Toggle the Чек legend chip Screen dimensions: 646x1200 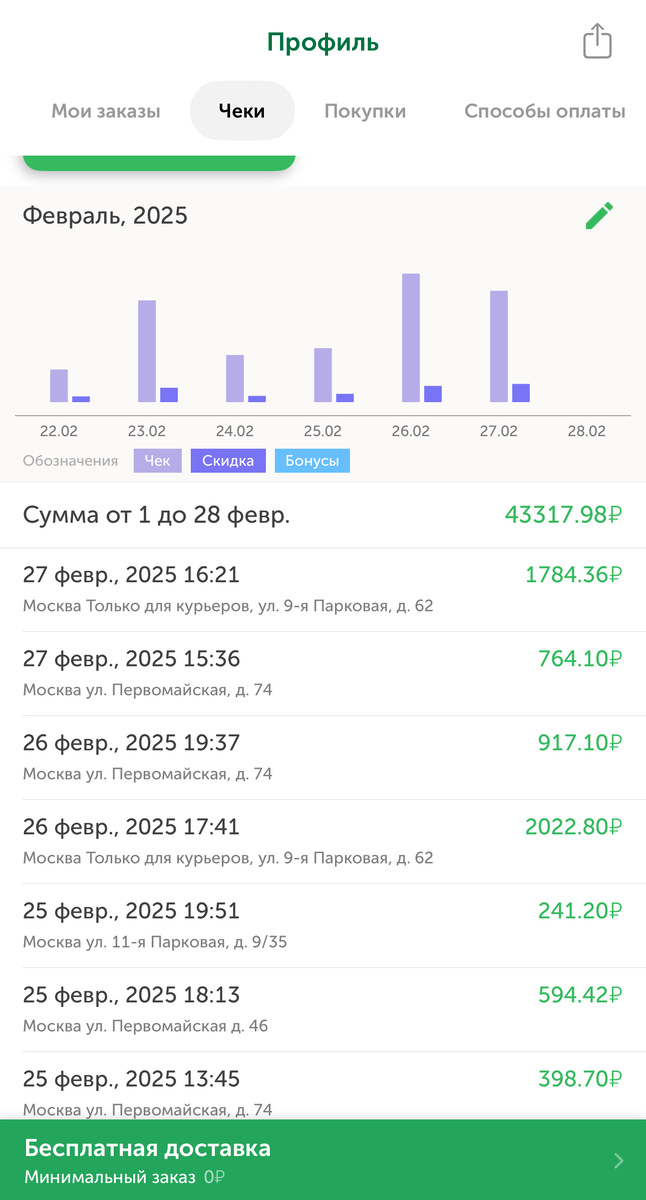click(157, 461)
